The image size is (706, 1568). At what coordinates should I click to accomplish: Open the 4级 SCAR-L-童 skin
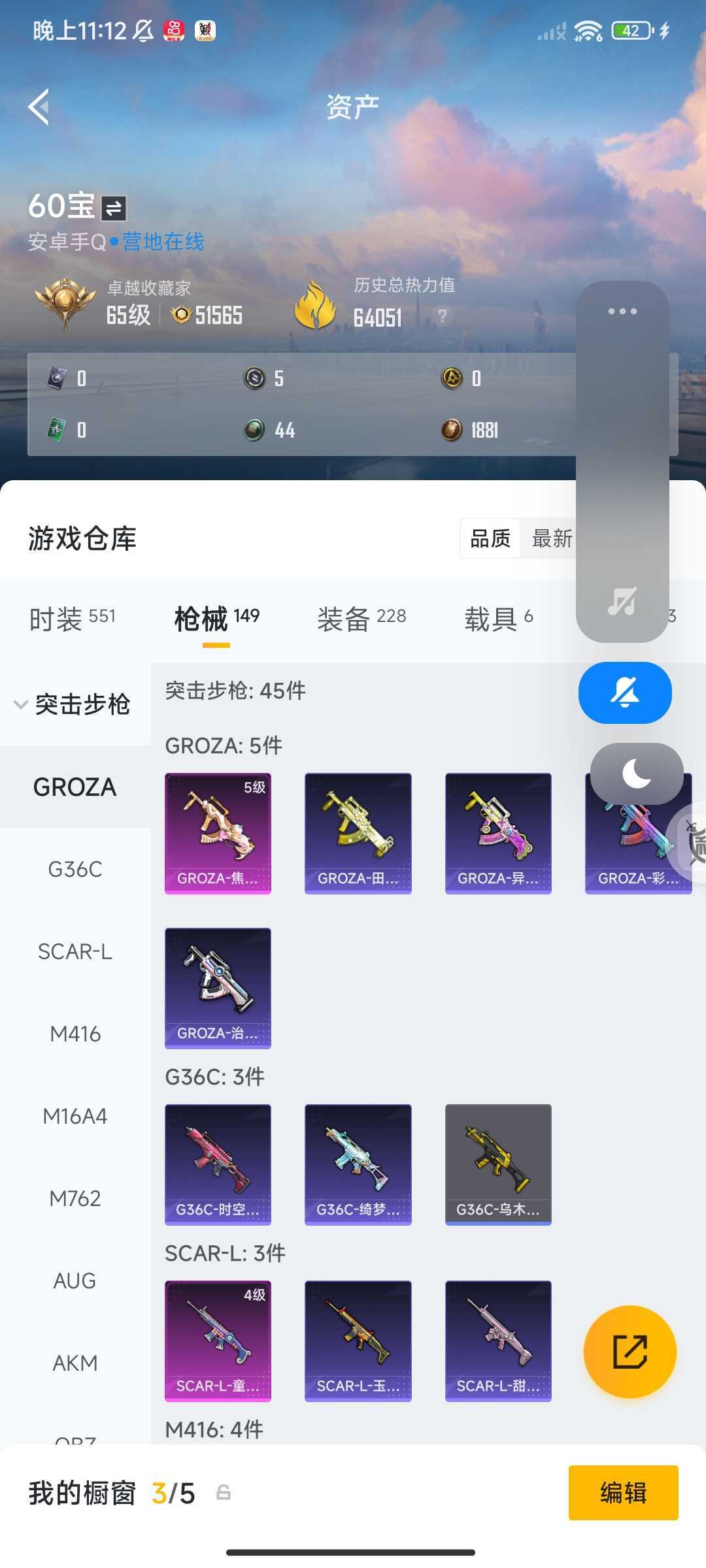point(218,1341)
